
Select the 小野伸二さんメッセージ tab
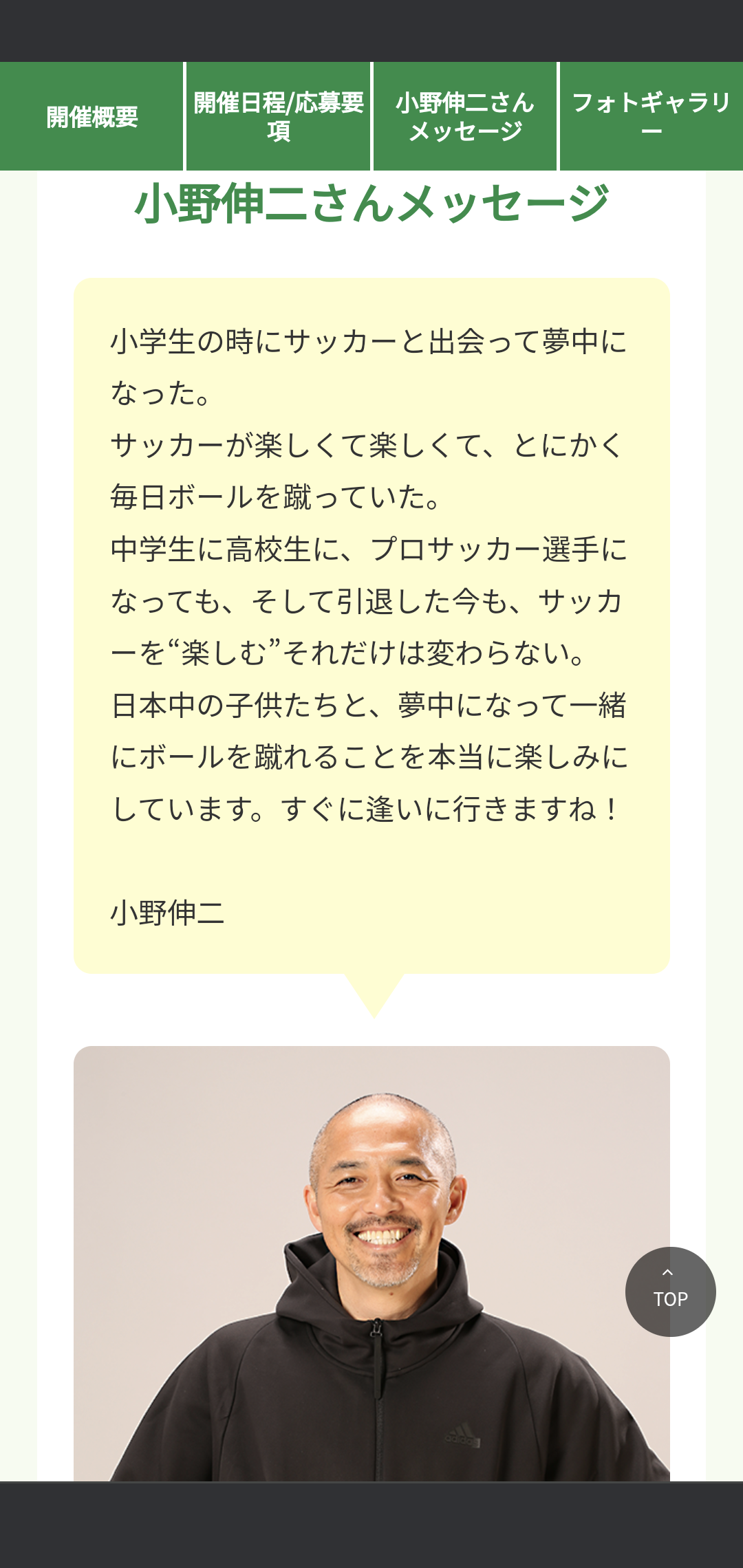click(x=465, y=116)
